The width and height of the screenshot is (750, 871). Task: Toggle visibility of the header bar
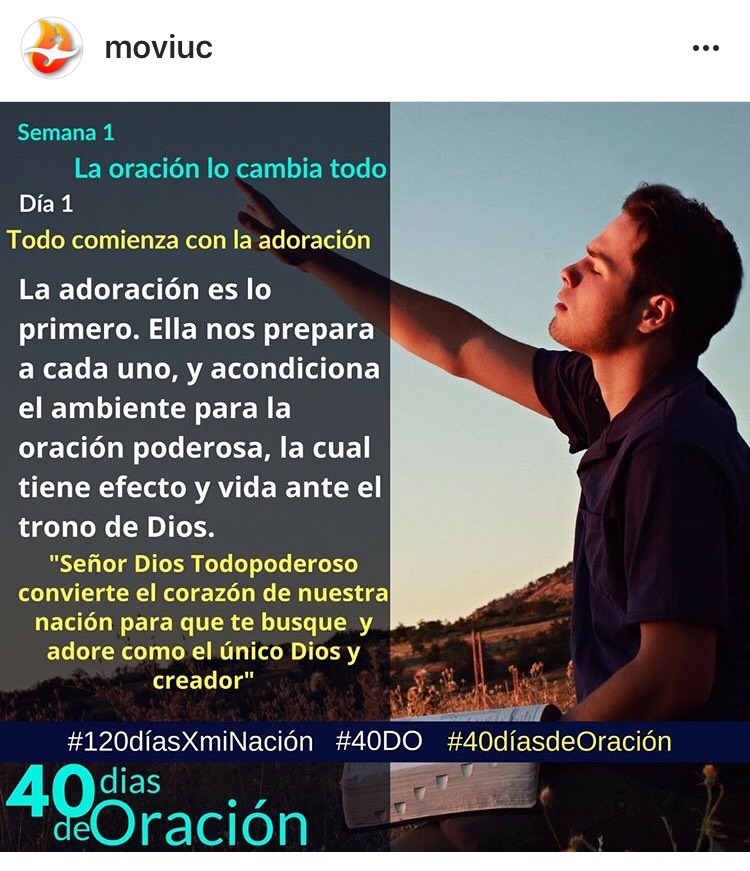coord(375,45)
